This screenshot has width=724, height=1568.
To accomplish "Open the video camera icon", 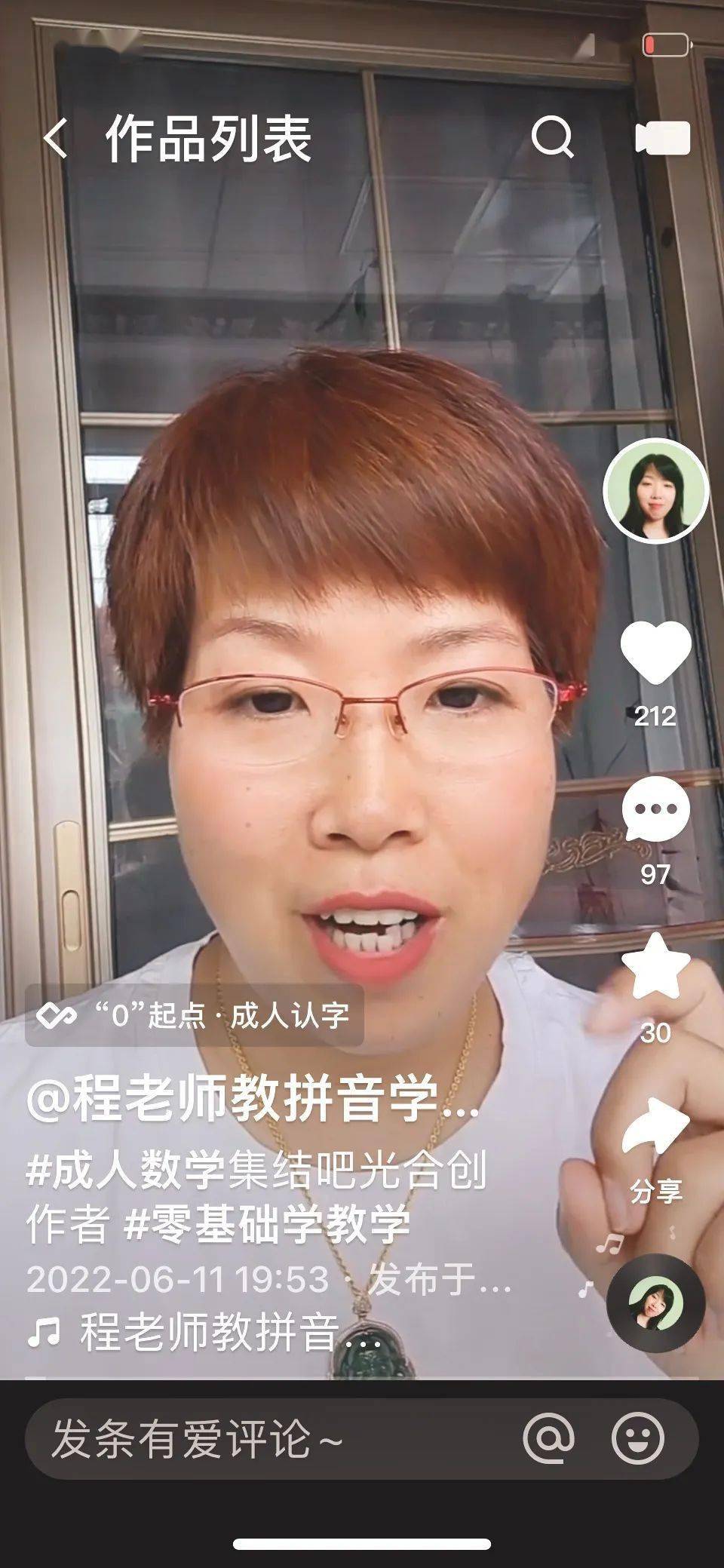I will tap(662, 138).
